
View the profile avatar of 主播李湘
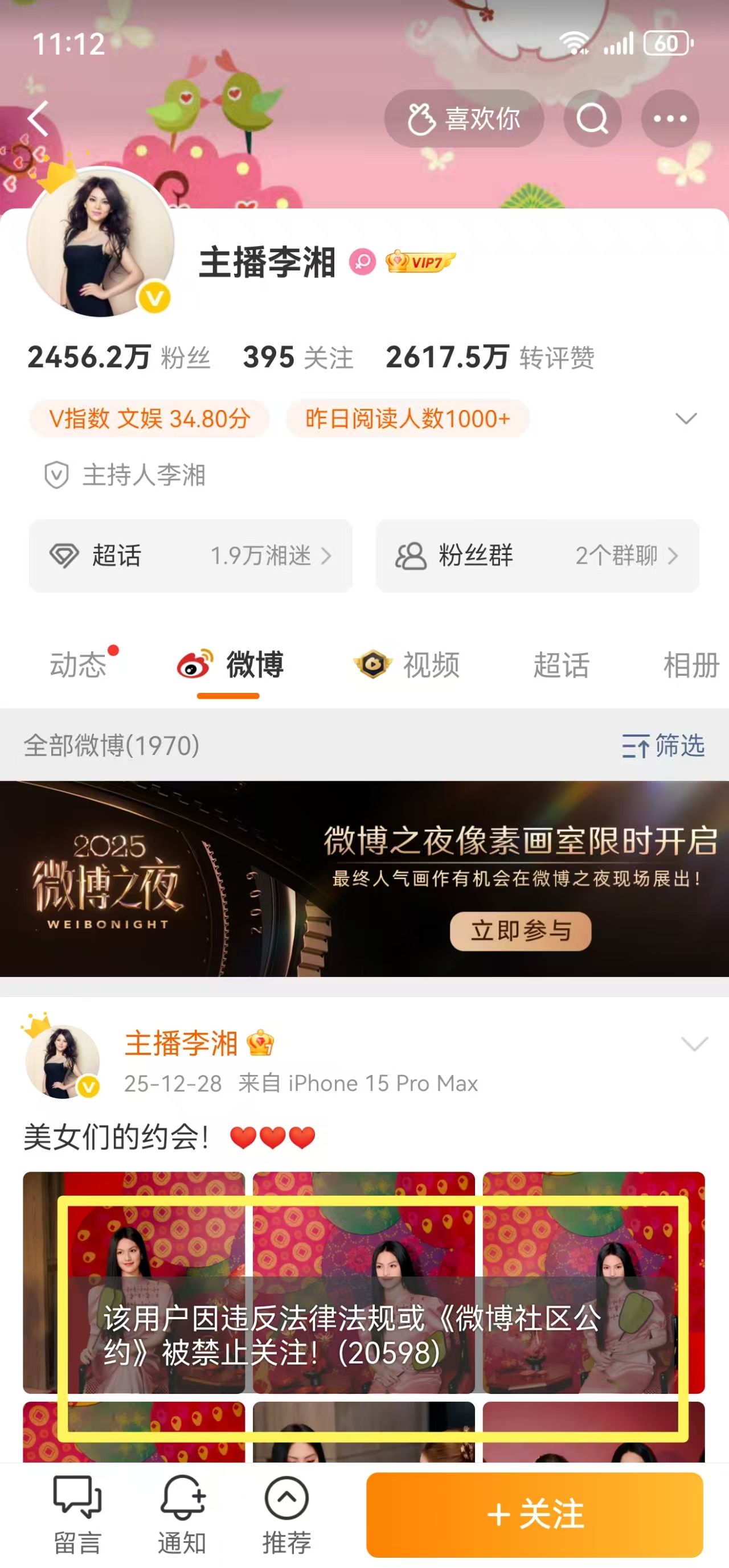tap(100, 243)
